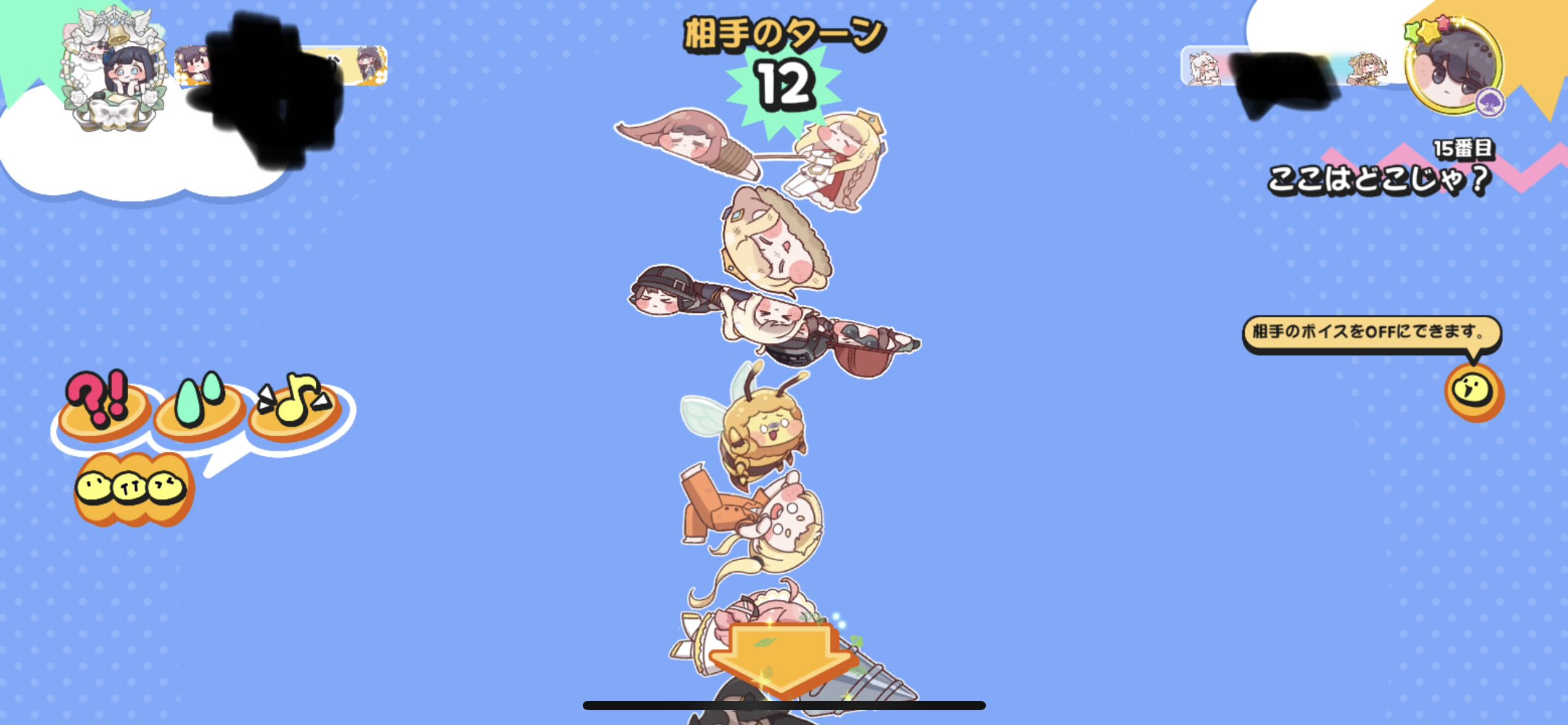1568x725 pixels.
Task: Mute opponent's voice with the face button
Action: coord(1474,392)
